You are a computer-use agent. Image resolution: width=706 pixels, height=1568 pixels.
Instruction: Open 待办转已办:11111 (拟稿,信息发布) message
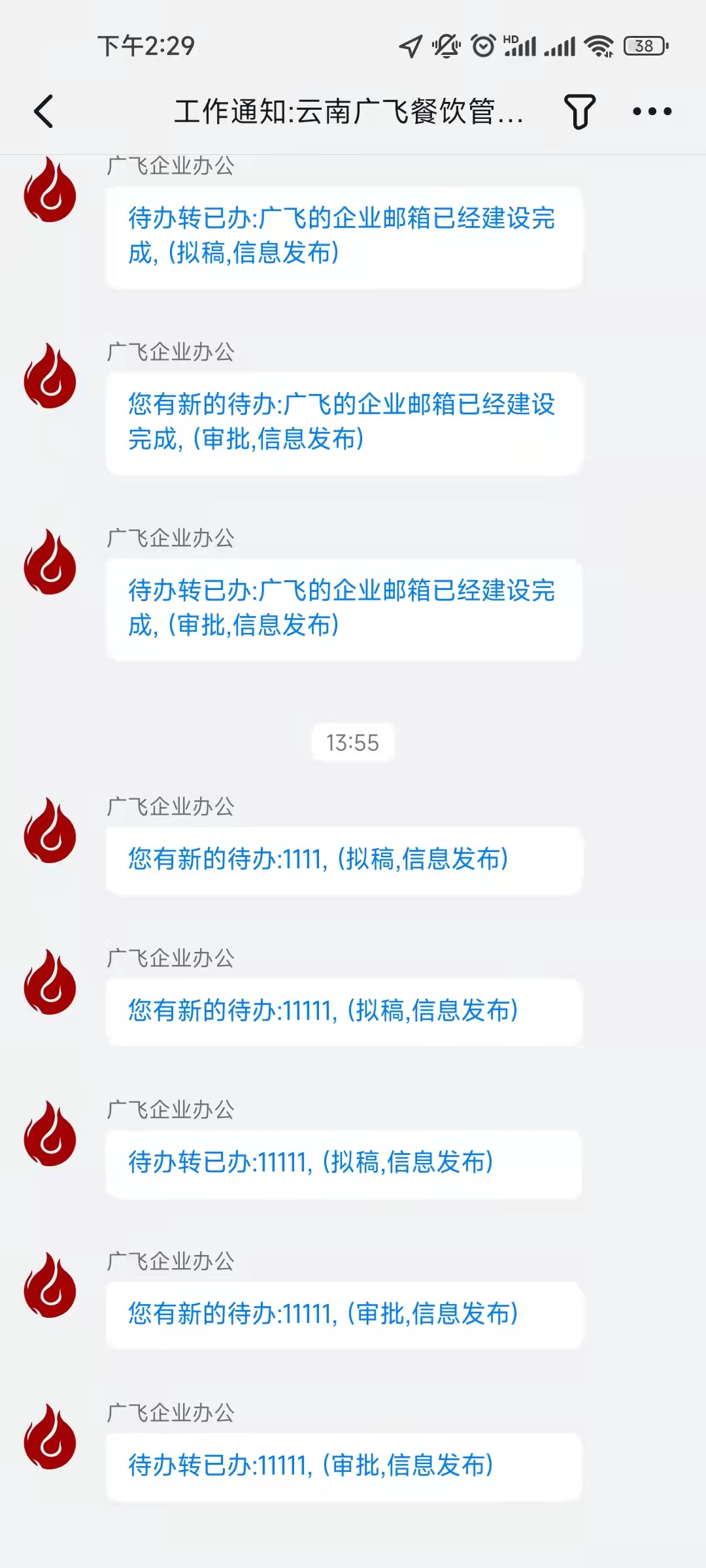coord(343,1163)
